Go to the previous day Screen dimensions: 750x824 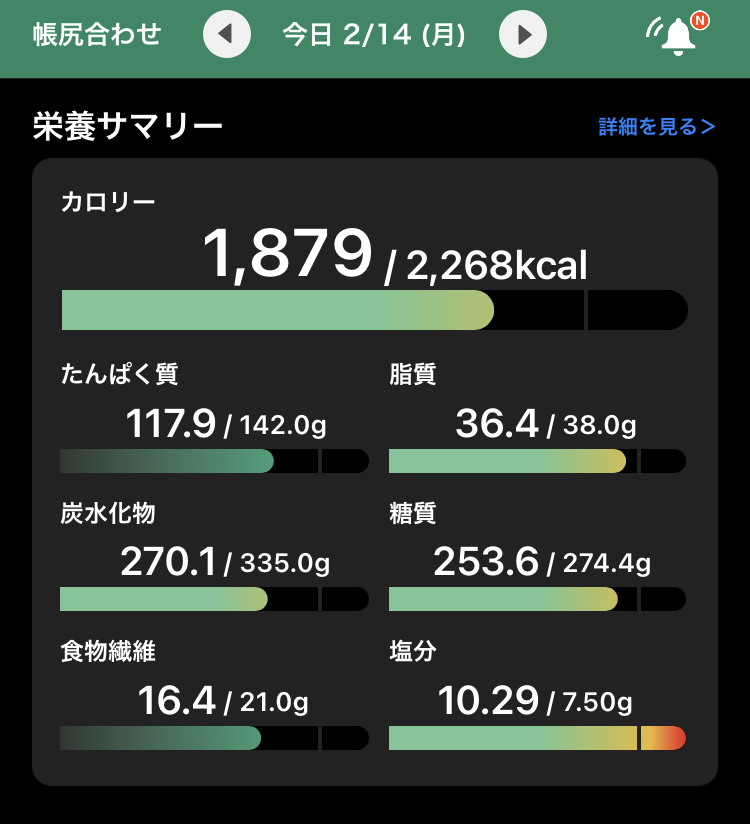[x=227, y=36]
